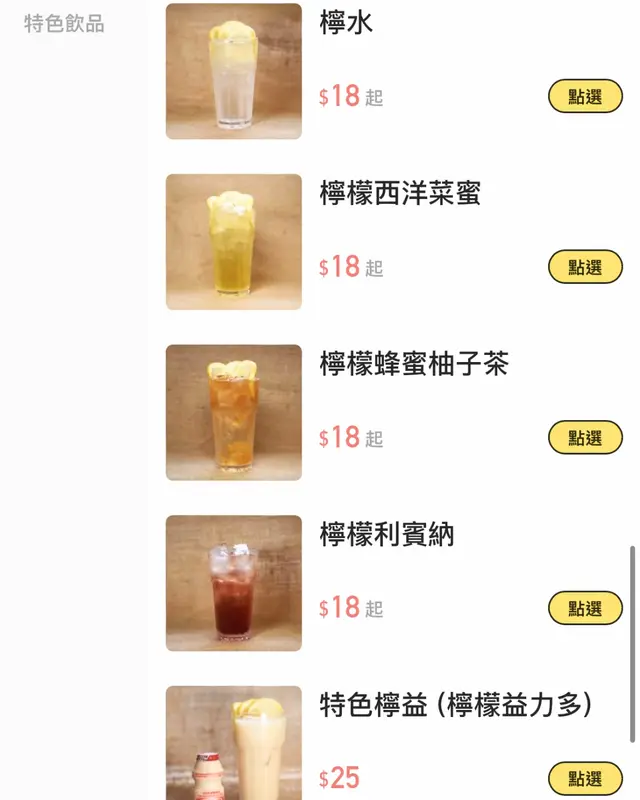
Task: View the 特色檸益 (檸檬益力多) product image
Action: point(233,743)
